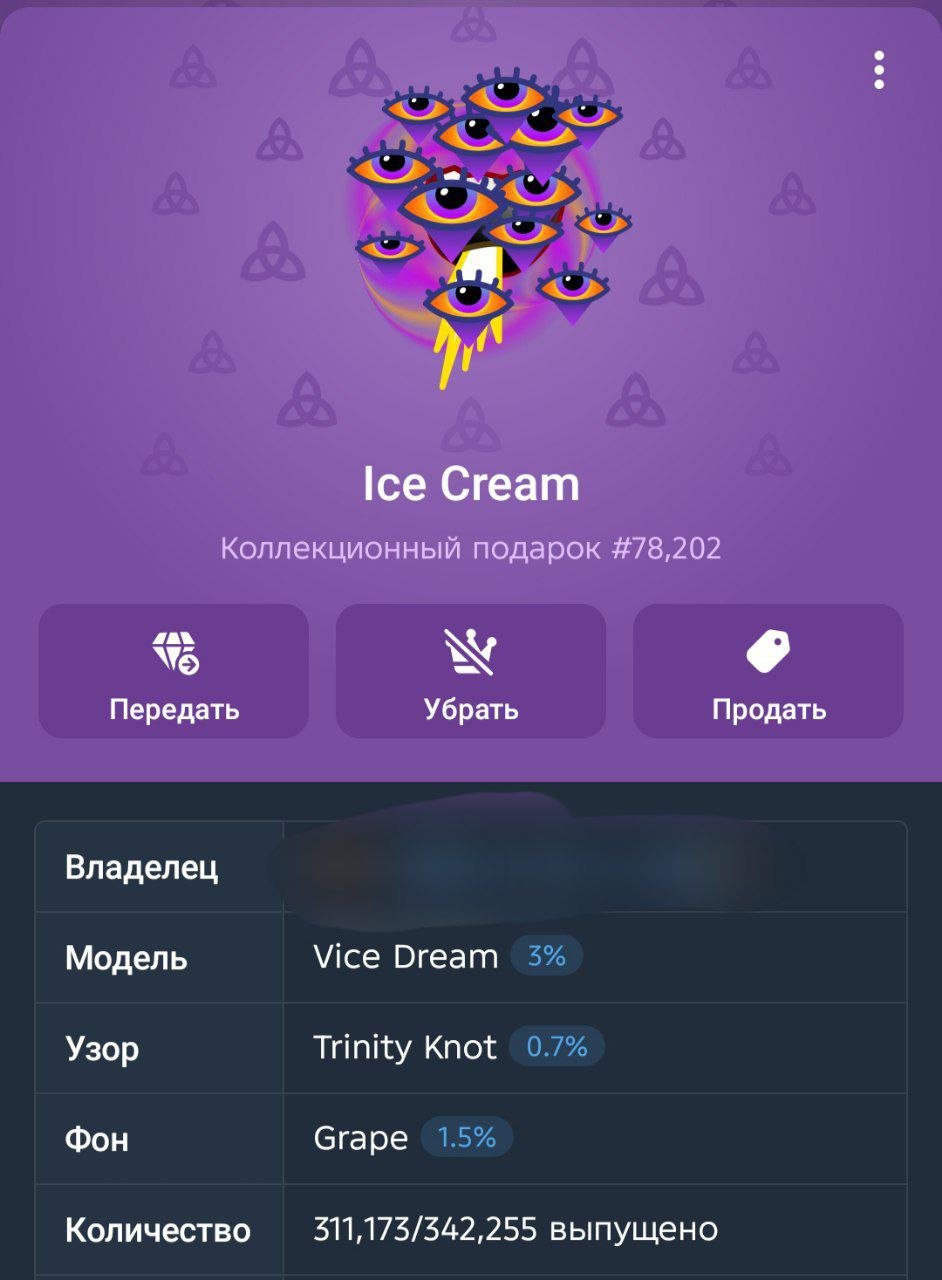
Task: Tap the 3% badge next to Vice Dream
Action: coord(546,957)
